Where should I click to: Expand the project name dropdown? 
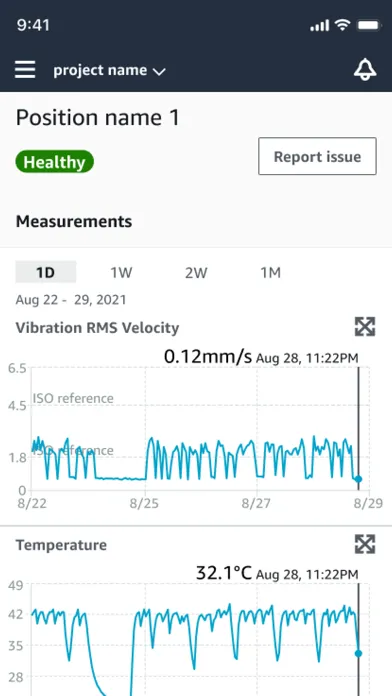[x=109, y=71]
